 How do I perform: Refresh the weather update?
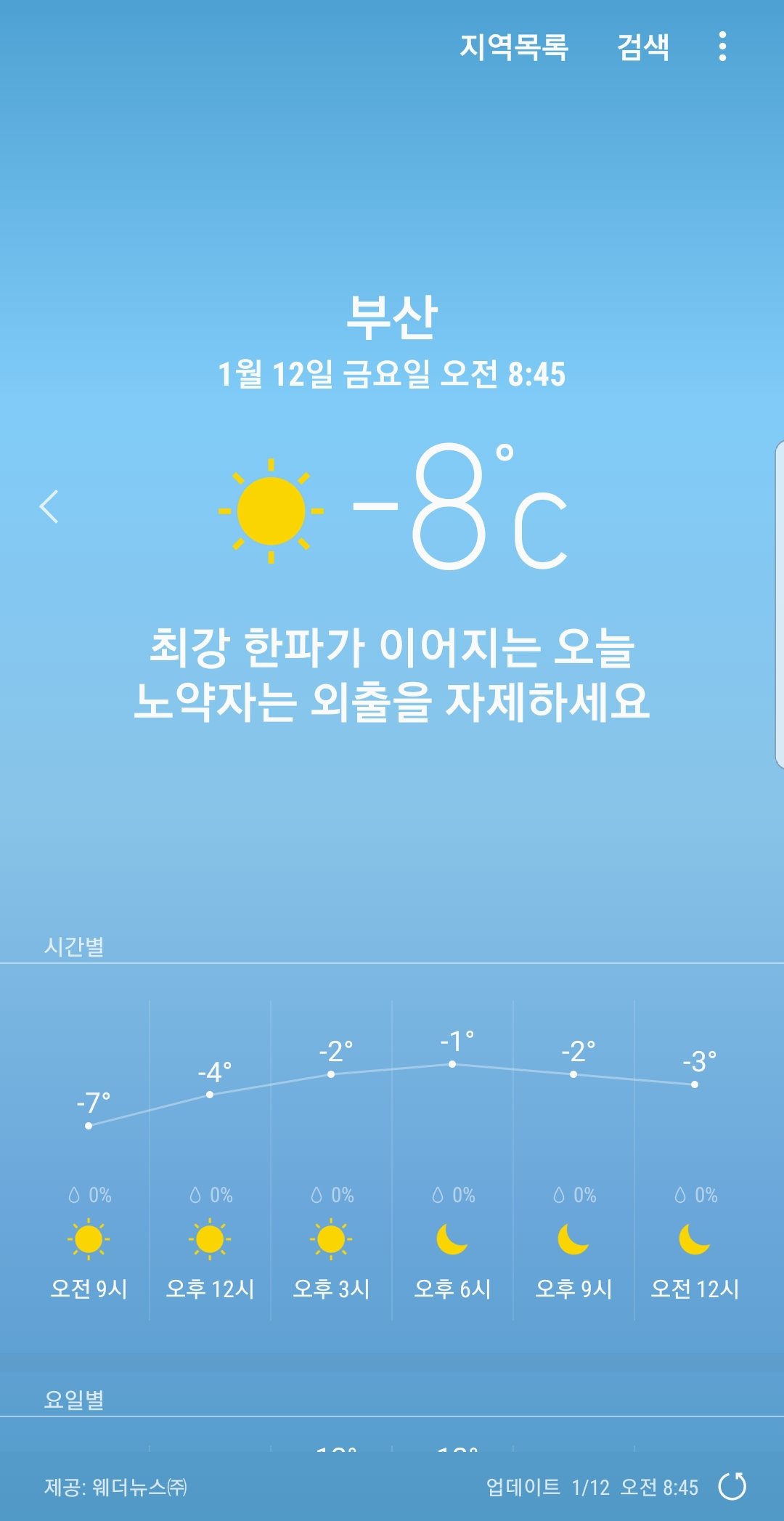tap(732, 1486)
